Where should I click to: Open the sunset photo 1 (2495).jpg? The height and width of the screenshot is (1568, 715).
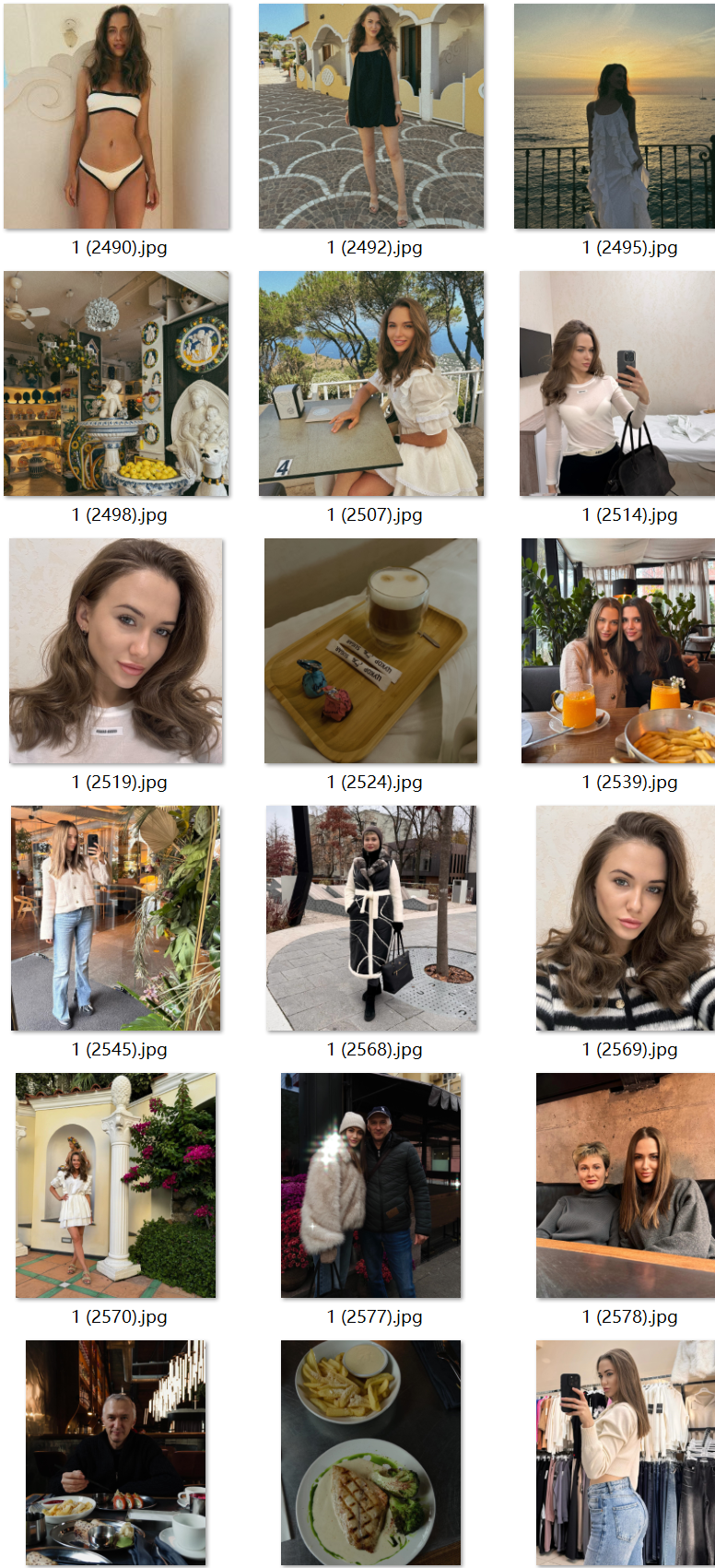[x=615, y=116]
